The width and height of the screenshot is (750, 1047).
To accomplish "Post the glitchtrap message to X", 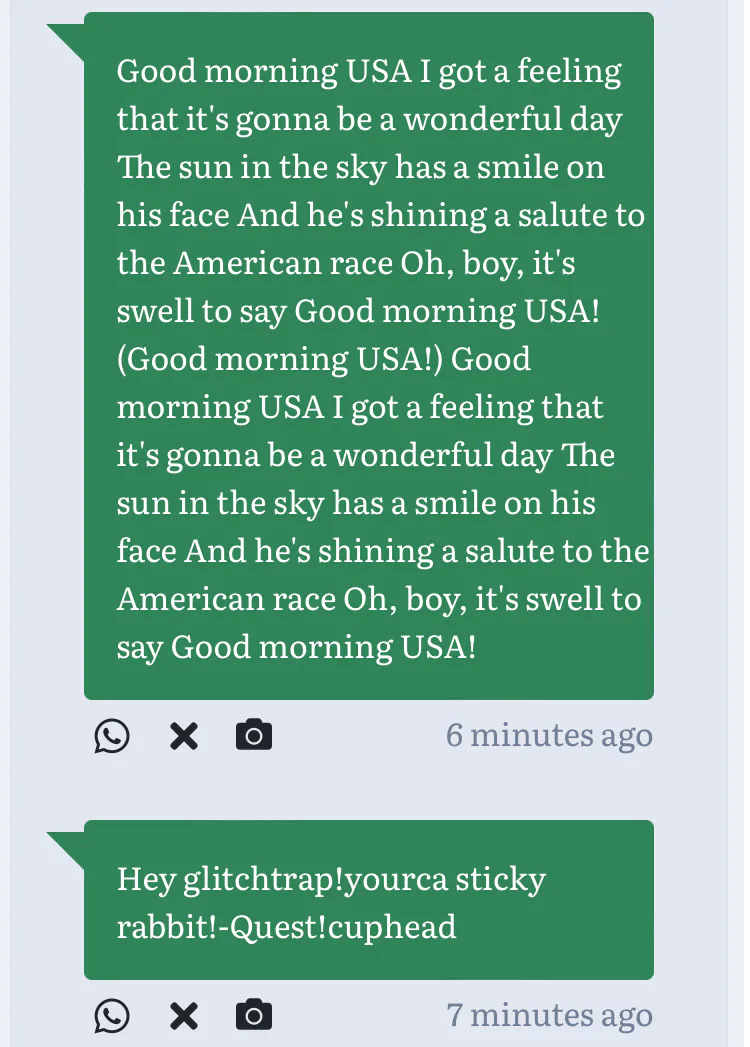I will (184, 1016).
